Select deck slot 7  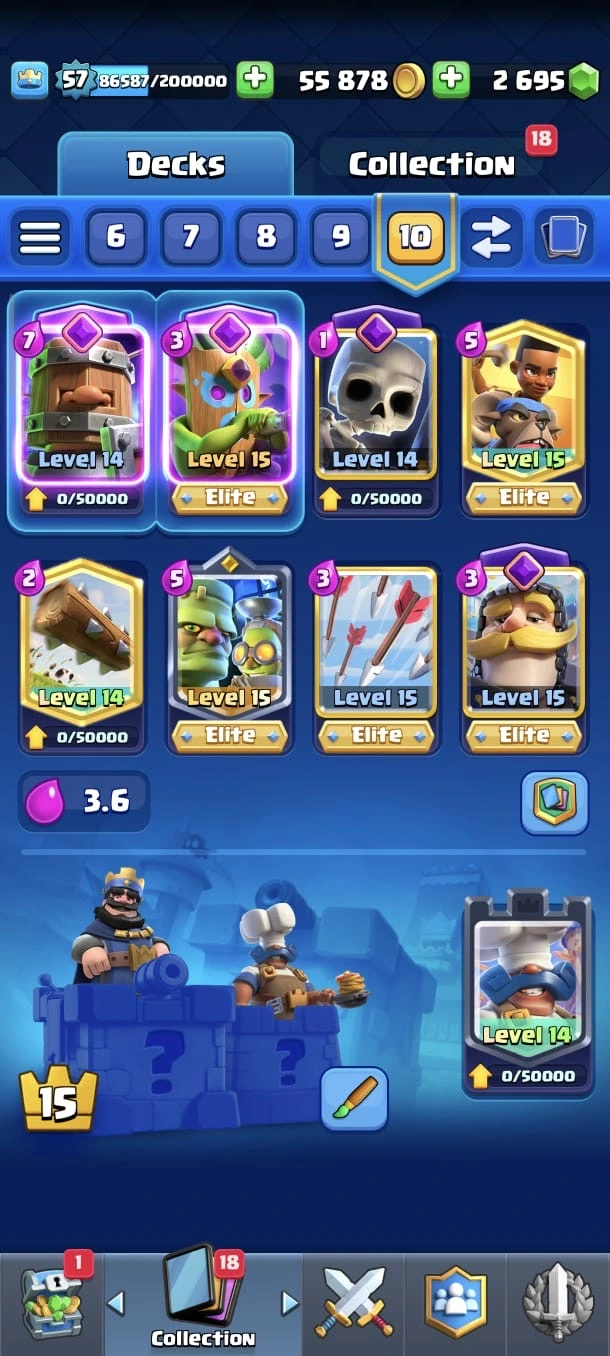(191, 237)
